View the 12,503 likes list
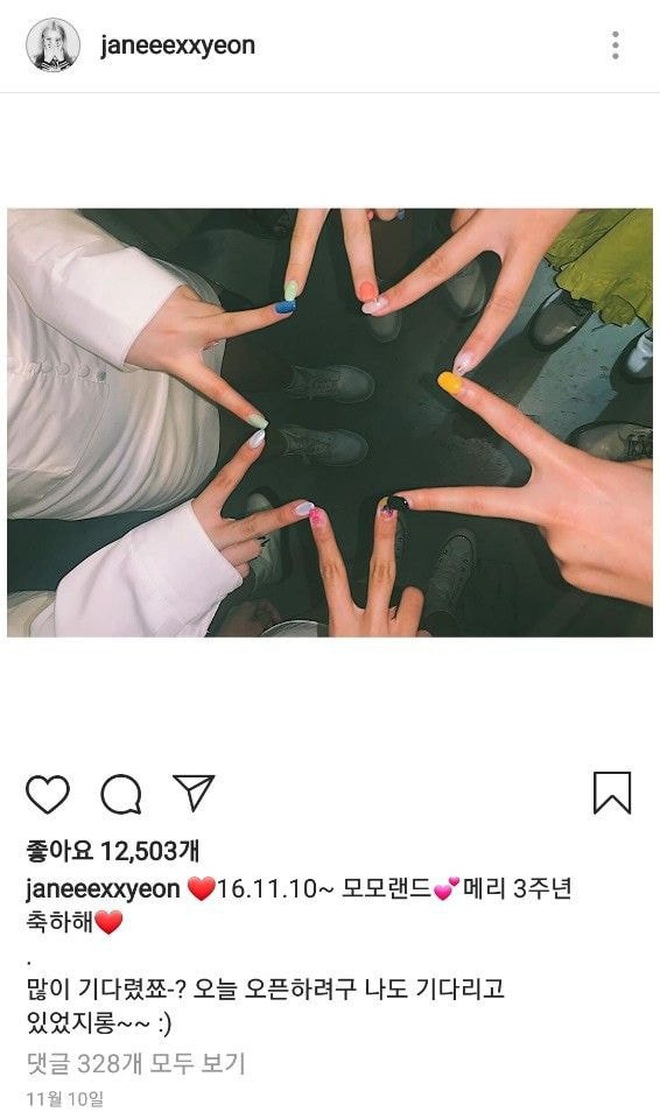Screen dimensions: 660x1119 pyautogui.click(x=112, y=851)
